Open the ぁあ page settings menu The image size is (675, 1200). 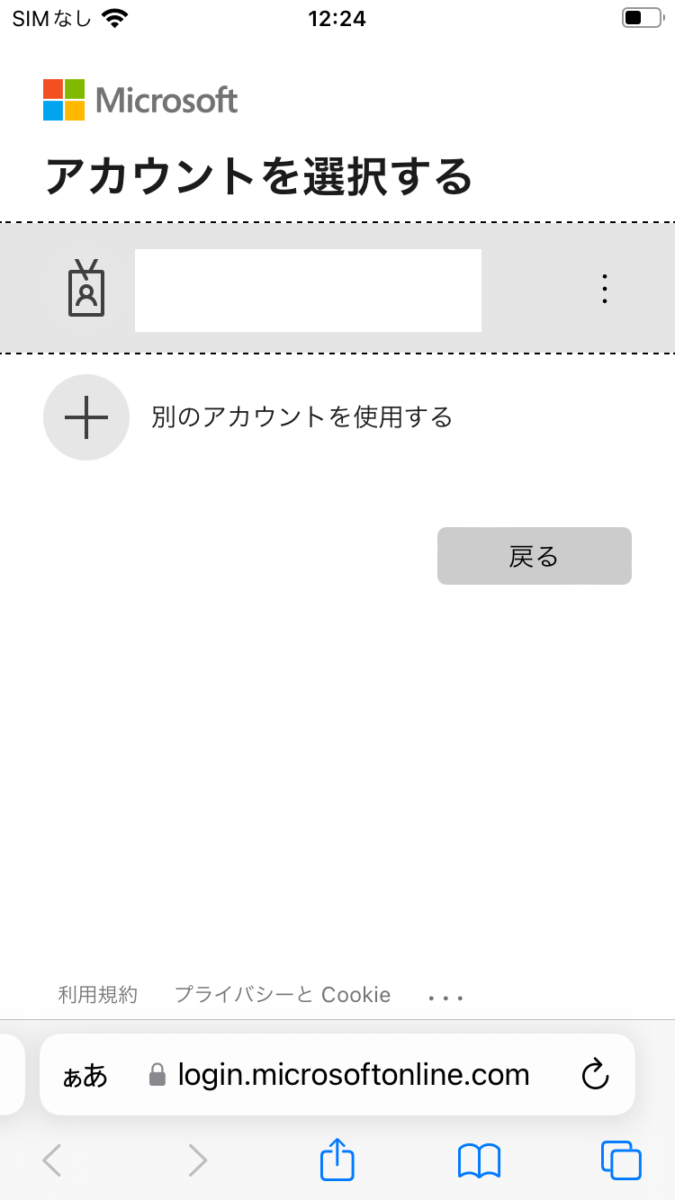85,1076
